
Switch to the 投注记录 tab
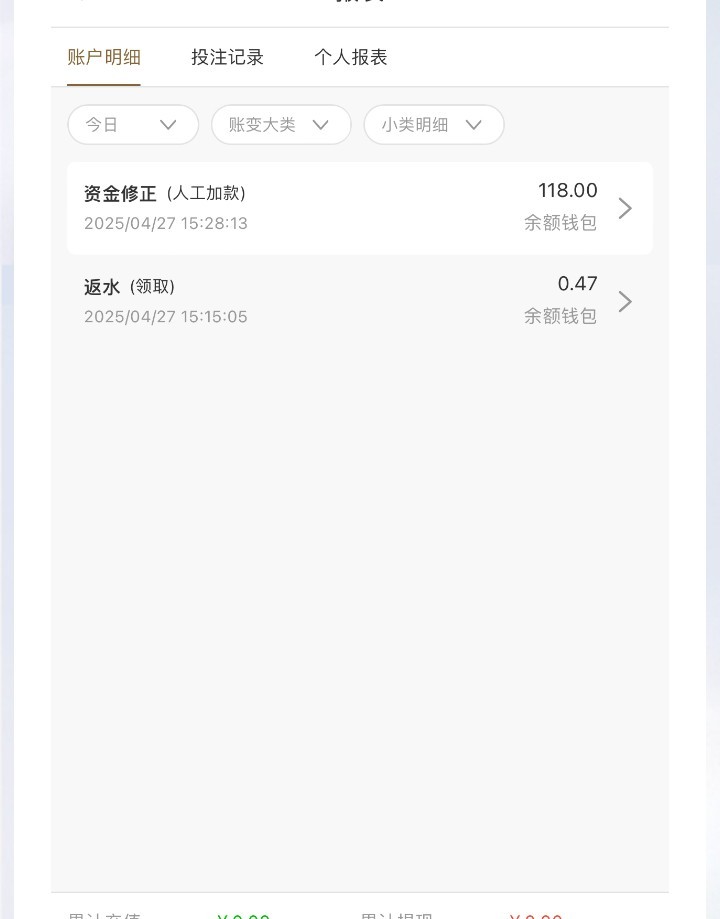click(227, 57)
